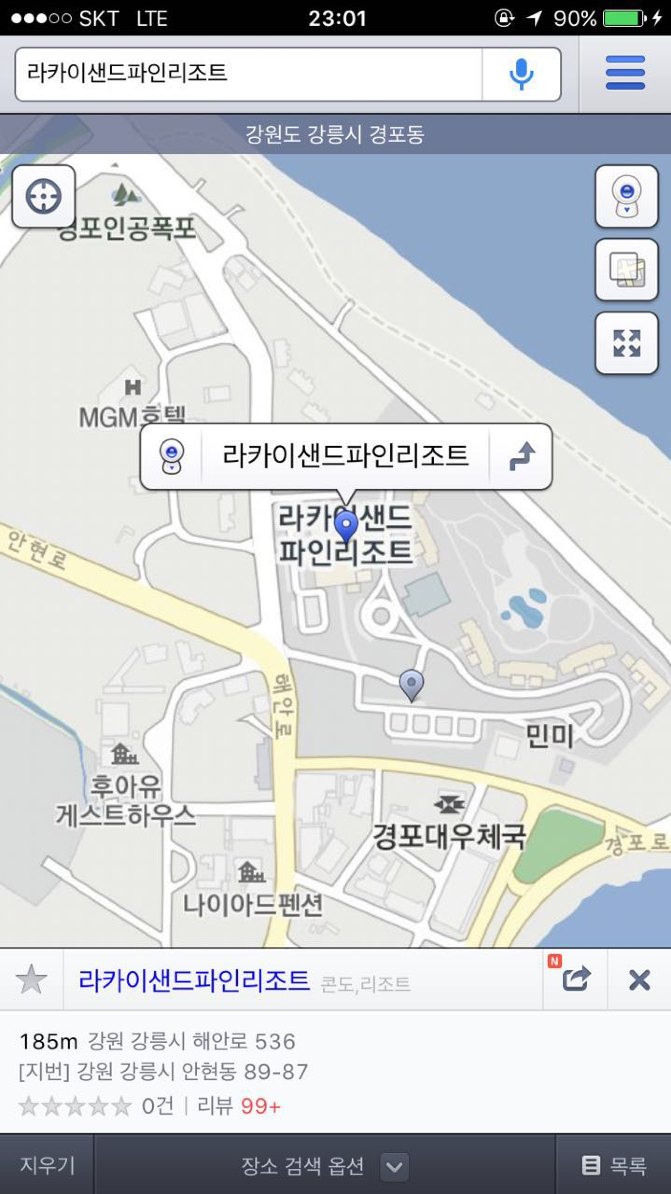671x1194 pixels.
Task: Start voice search with the microphone
Action: click(521, 74)
